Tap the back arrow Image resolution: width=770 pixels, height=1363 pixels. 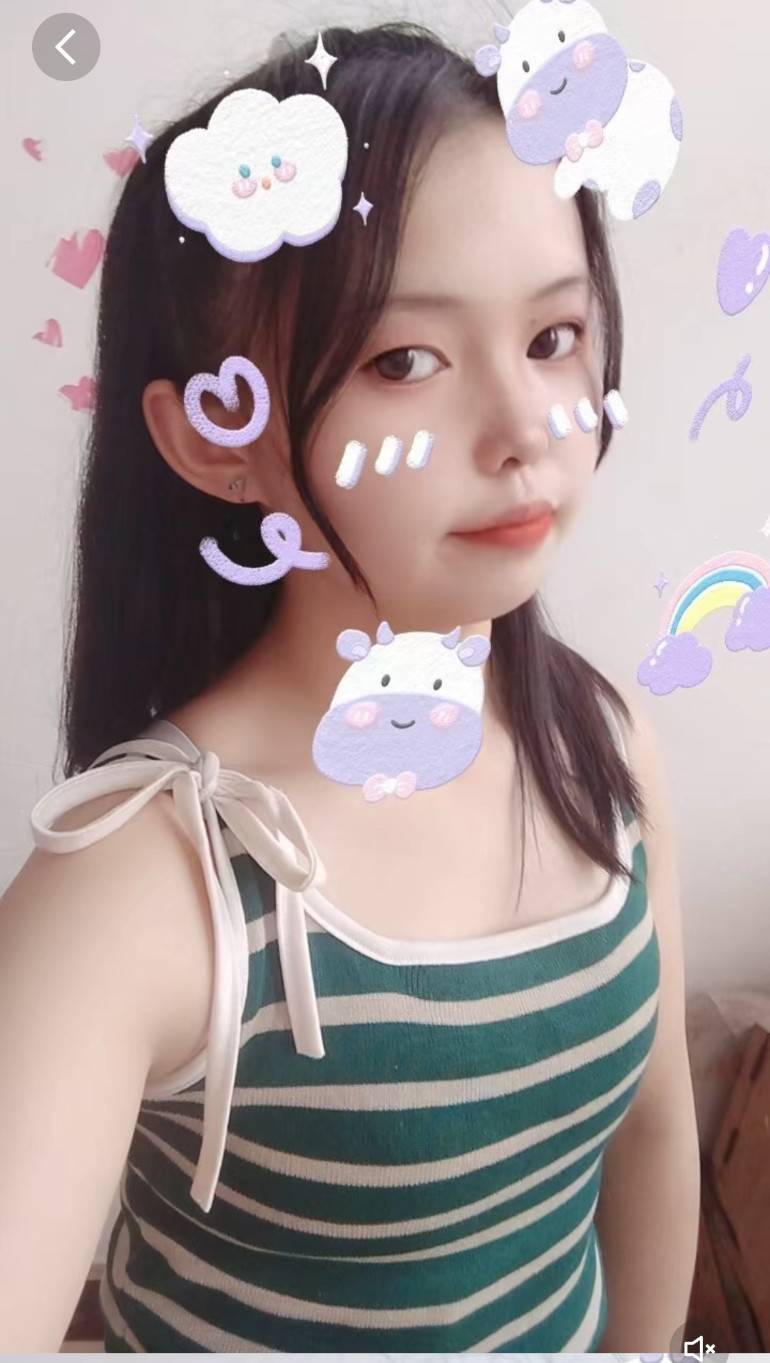[66, 47]
